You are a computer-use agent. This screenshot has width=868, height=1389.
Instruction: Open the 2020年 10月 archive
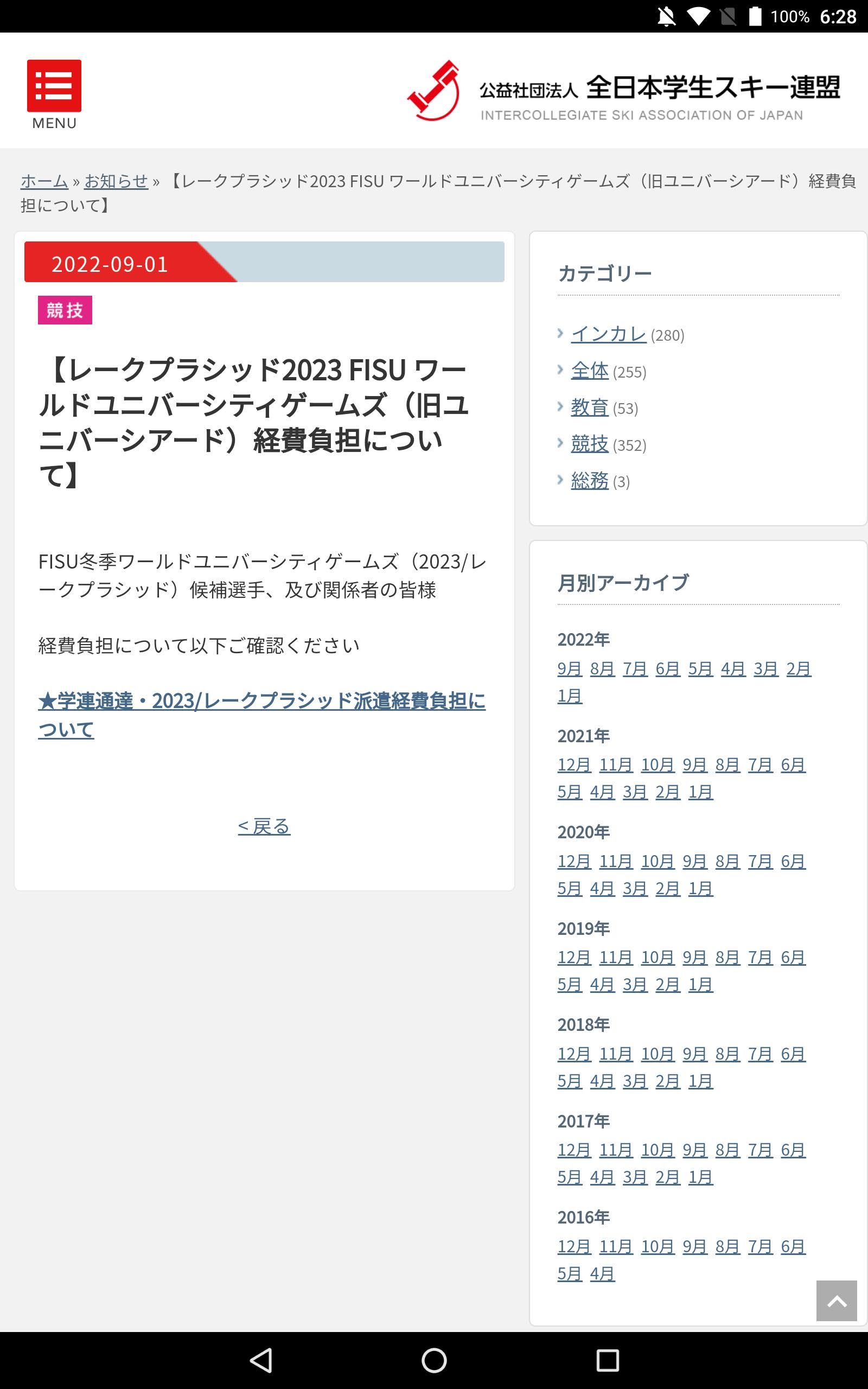pos(658,861)
